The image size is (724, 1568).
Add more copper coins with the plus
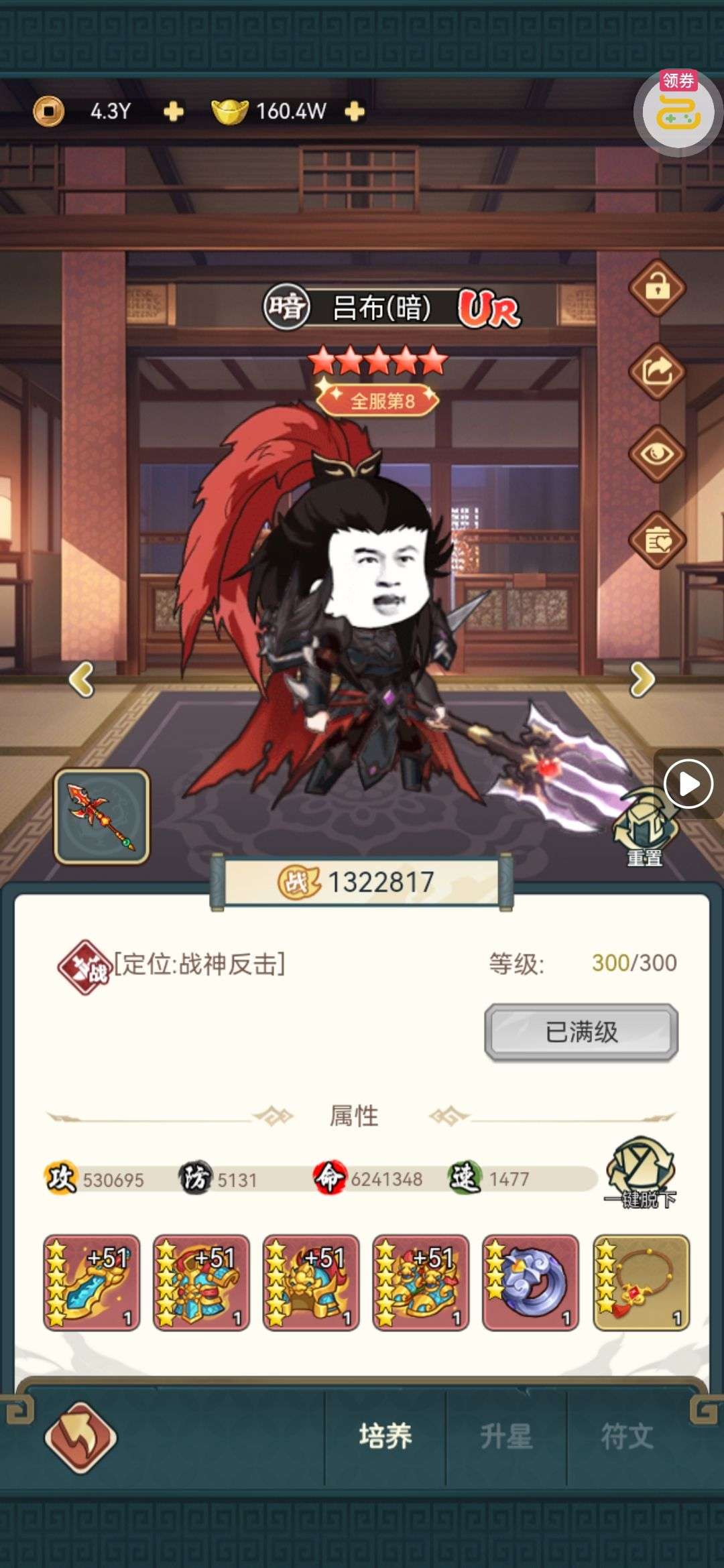pyautogui.click(x=174, y=111)
